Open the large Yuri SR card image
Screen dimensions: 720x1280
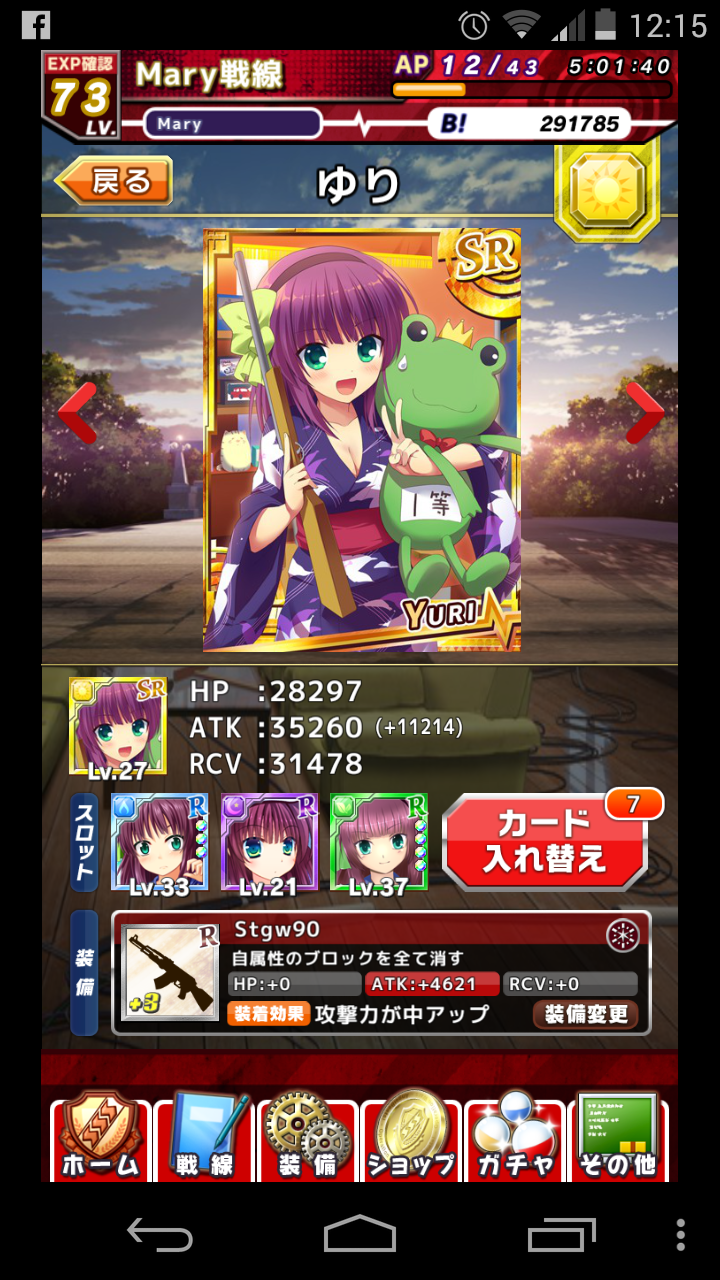coord(362,440)
